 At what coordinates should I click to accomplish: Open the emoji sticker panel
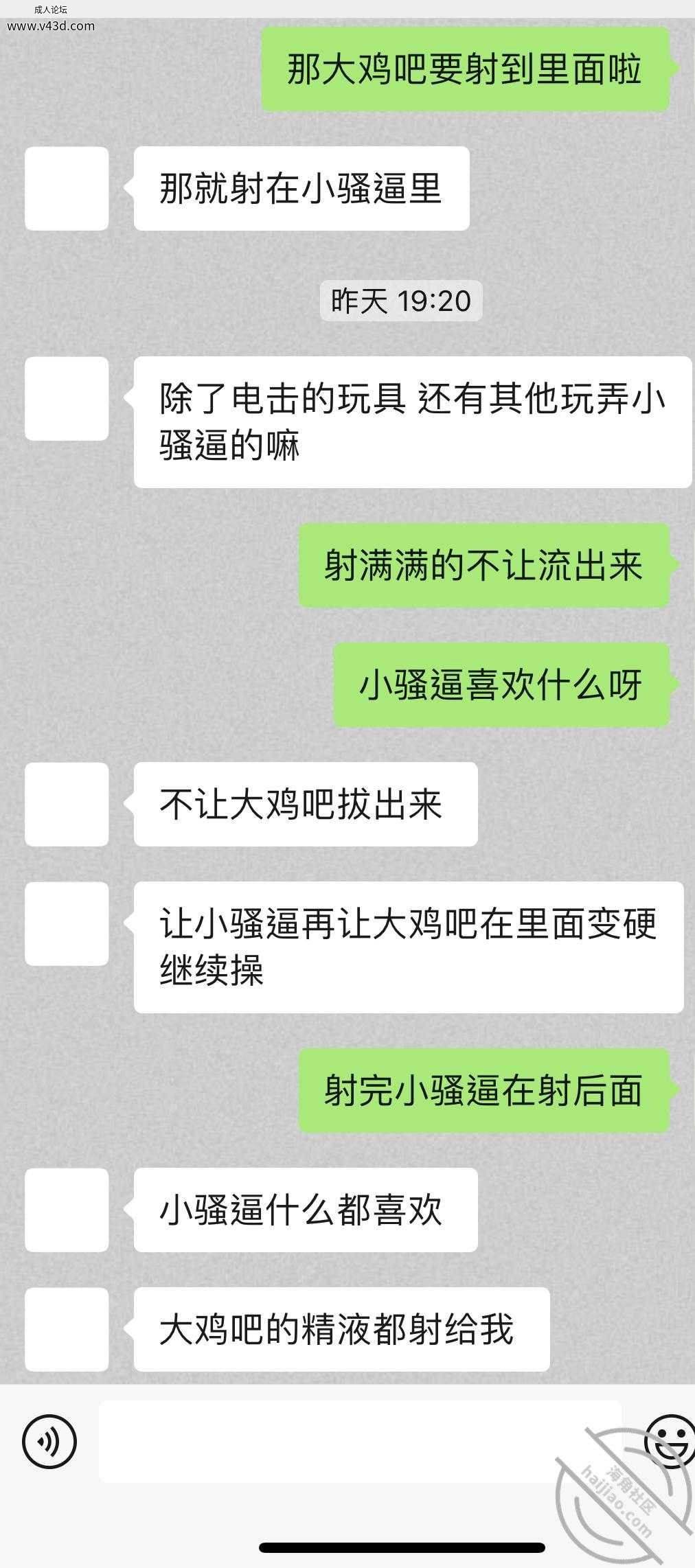pyautogui.click(x=669, y=1442)
